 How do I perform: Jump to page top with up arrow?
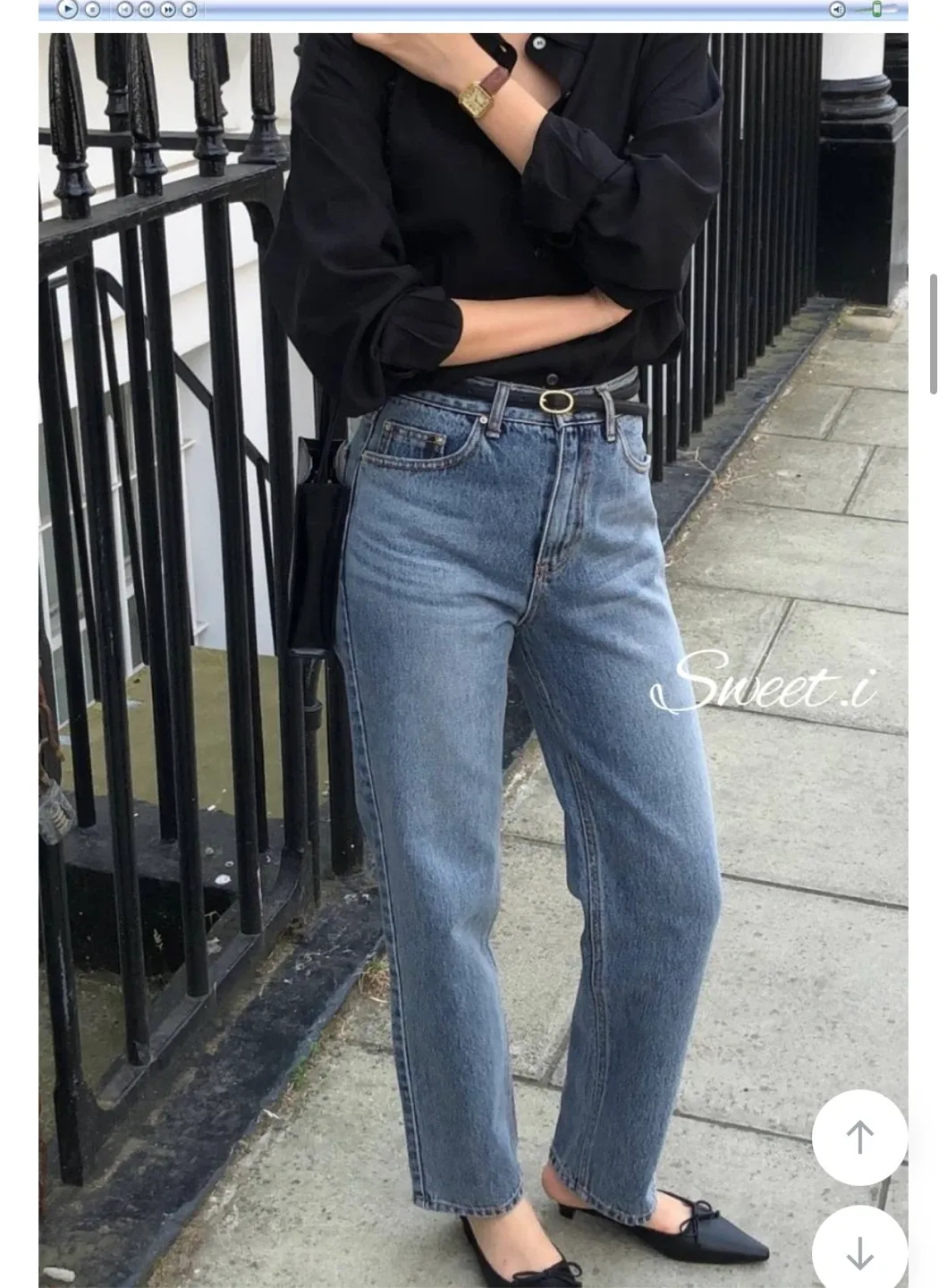[x=859, y=1138]
